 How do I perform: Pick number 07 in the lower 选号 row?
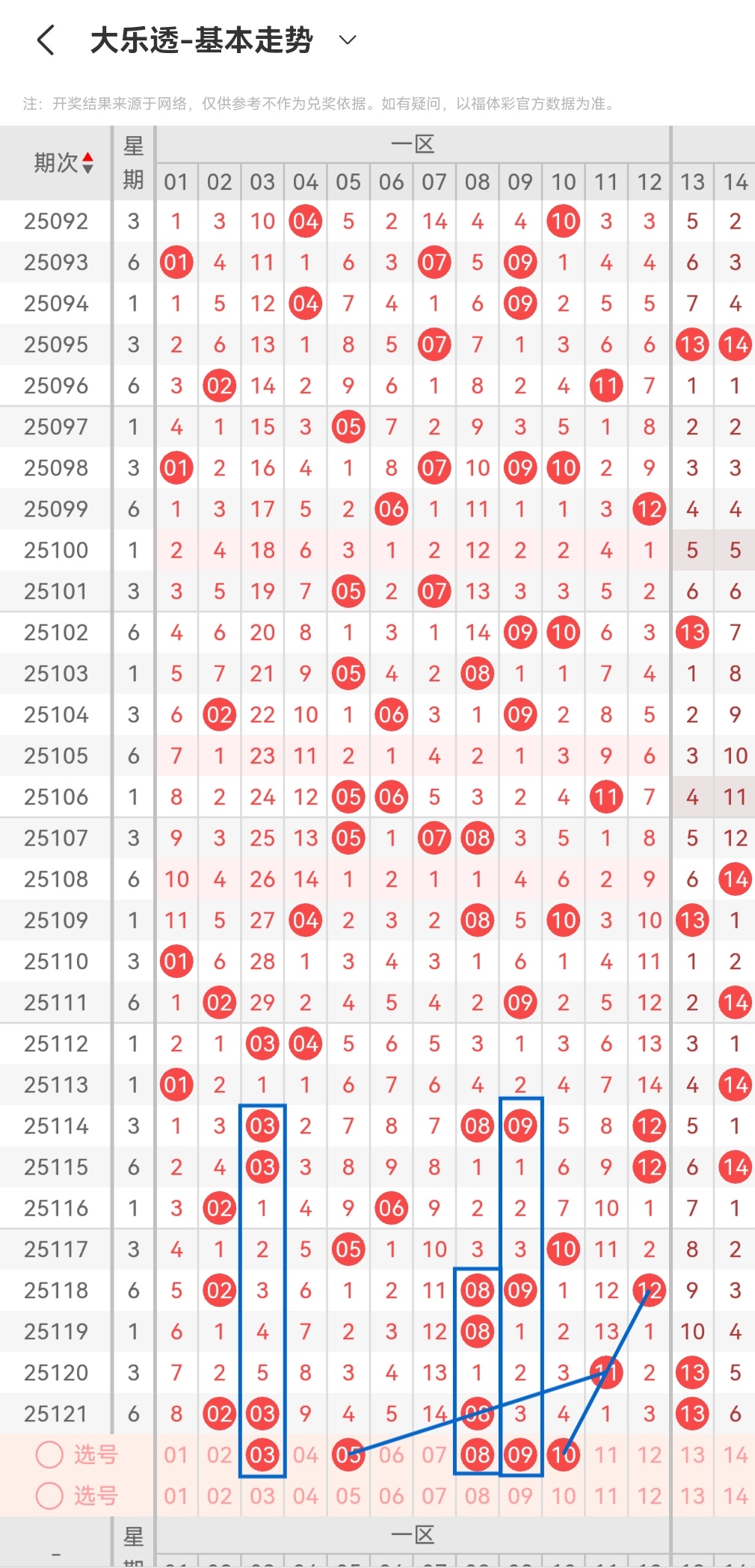tap(434, 1495)
